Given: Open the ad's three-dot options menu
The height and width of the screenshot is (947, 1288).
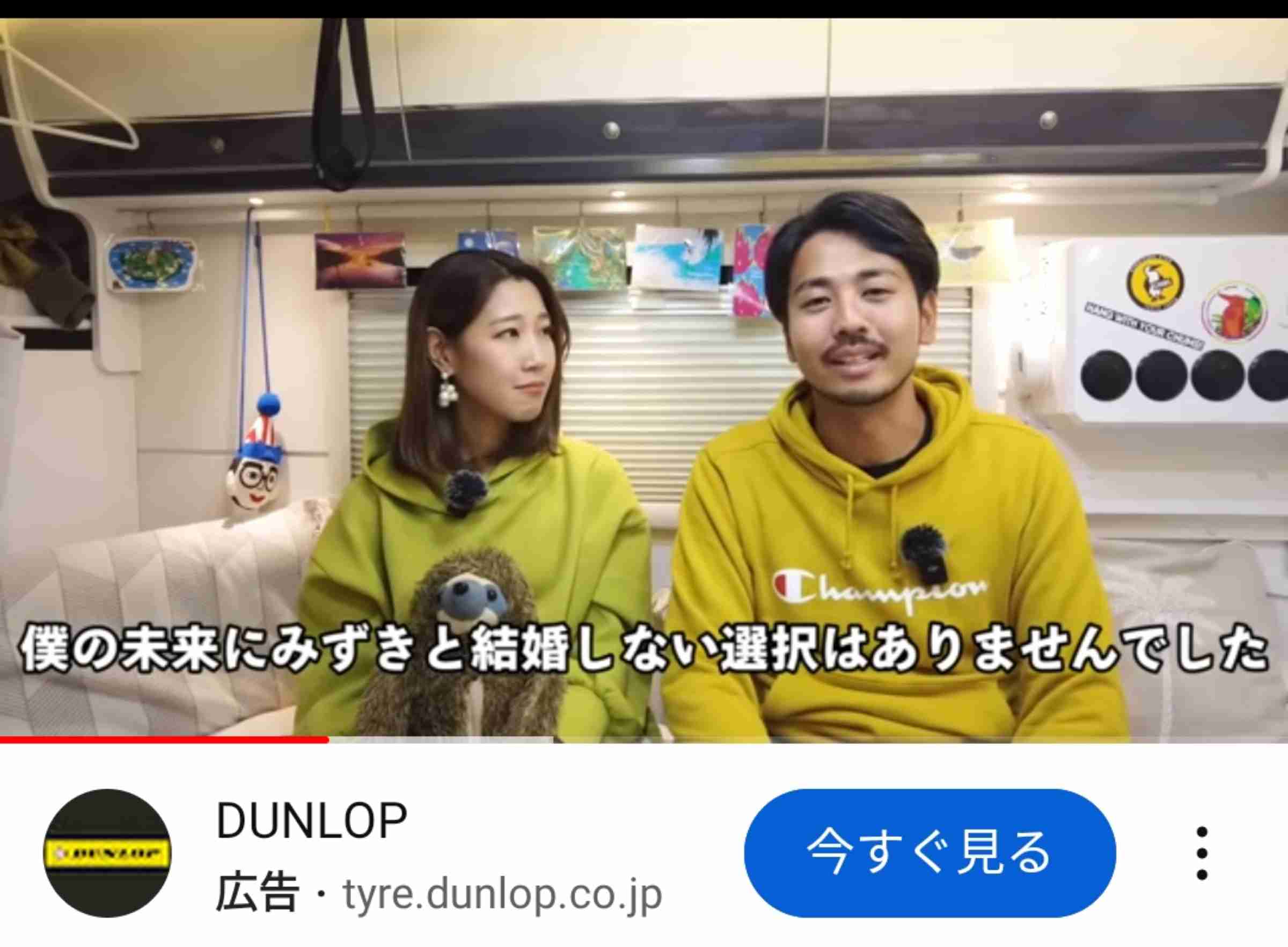Looking at the screenshot, I should [x=1202, y=853].
